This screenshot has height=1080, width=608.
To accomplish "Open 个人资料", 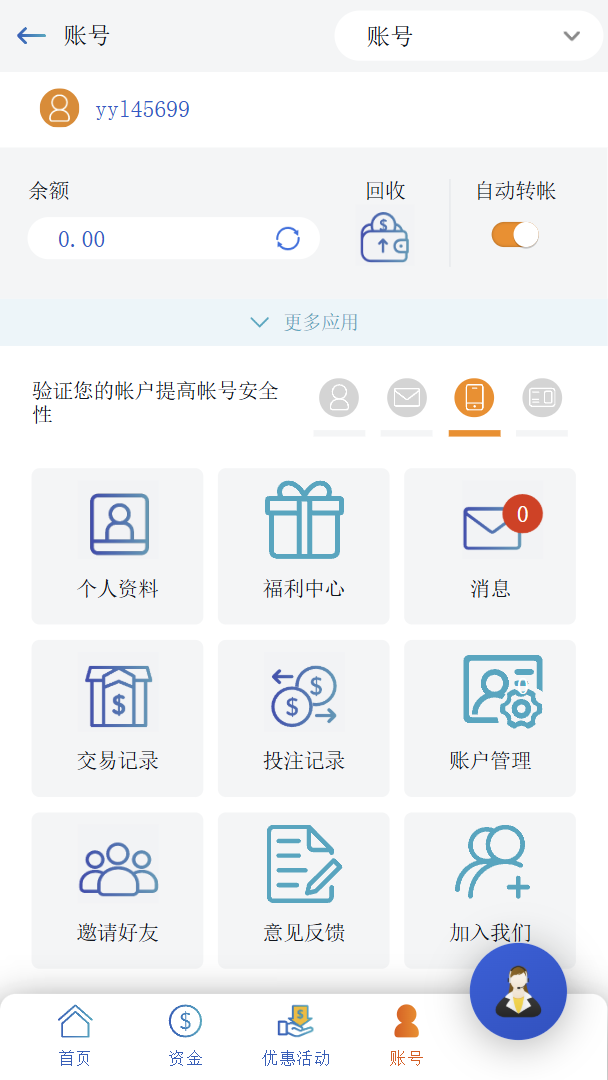I will [x=118, y=546].
